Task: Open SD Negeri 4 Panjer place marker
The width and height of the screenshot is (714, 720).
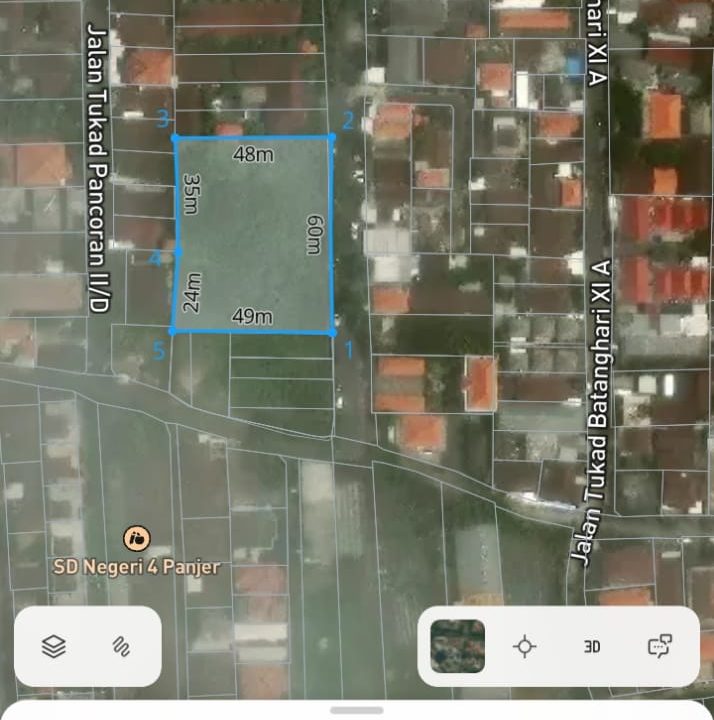Action: [x=136, y=539]
